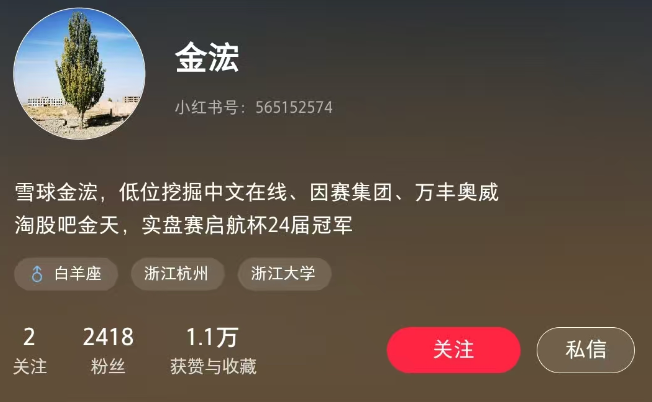
Task: Select the 浙江杭州 location chip
Action: (x=176, y=274)
